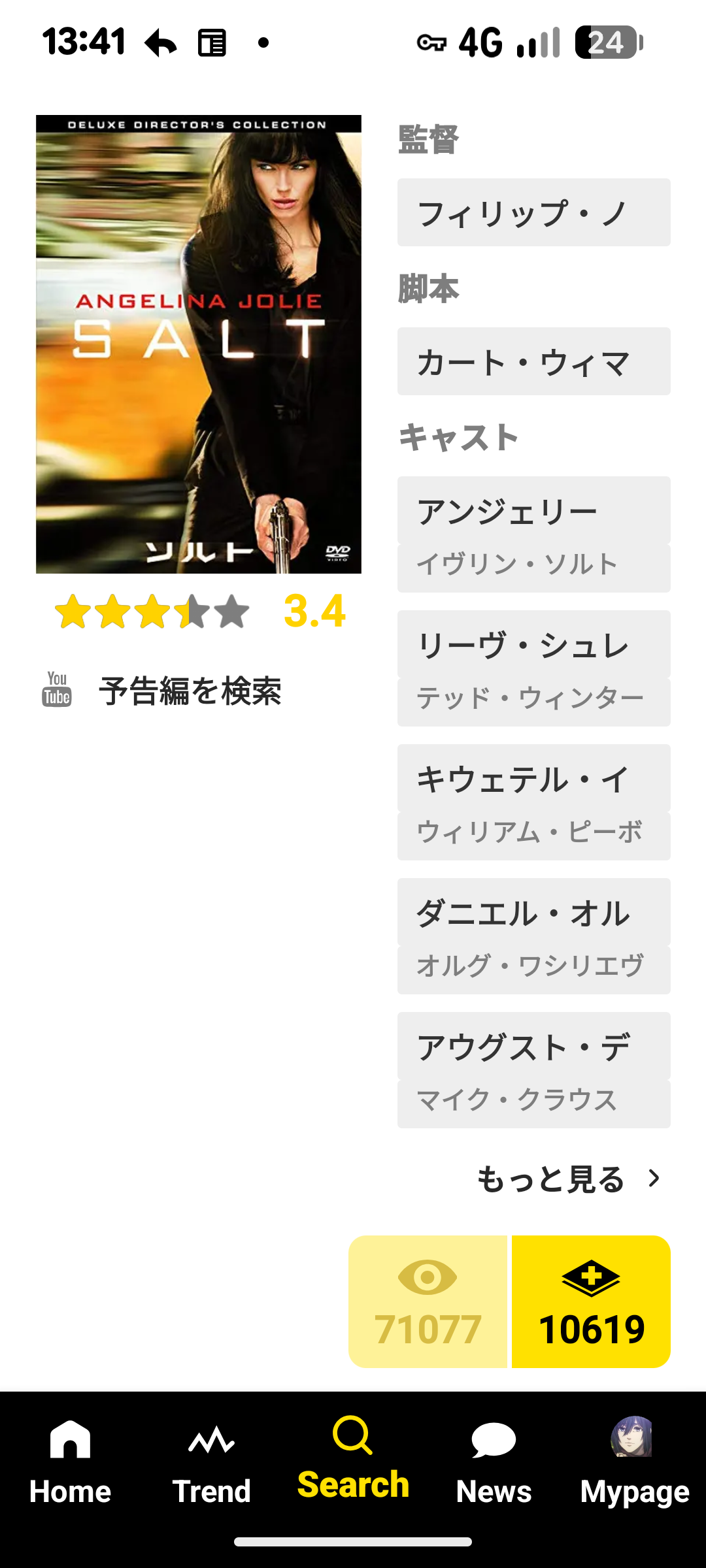View cast member キウェテル・イ
The width and height of the screenshot is (706, 1568).
[533, 802]
